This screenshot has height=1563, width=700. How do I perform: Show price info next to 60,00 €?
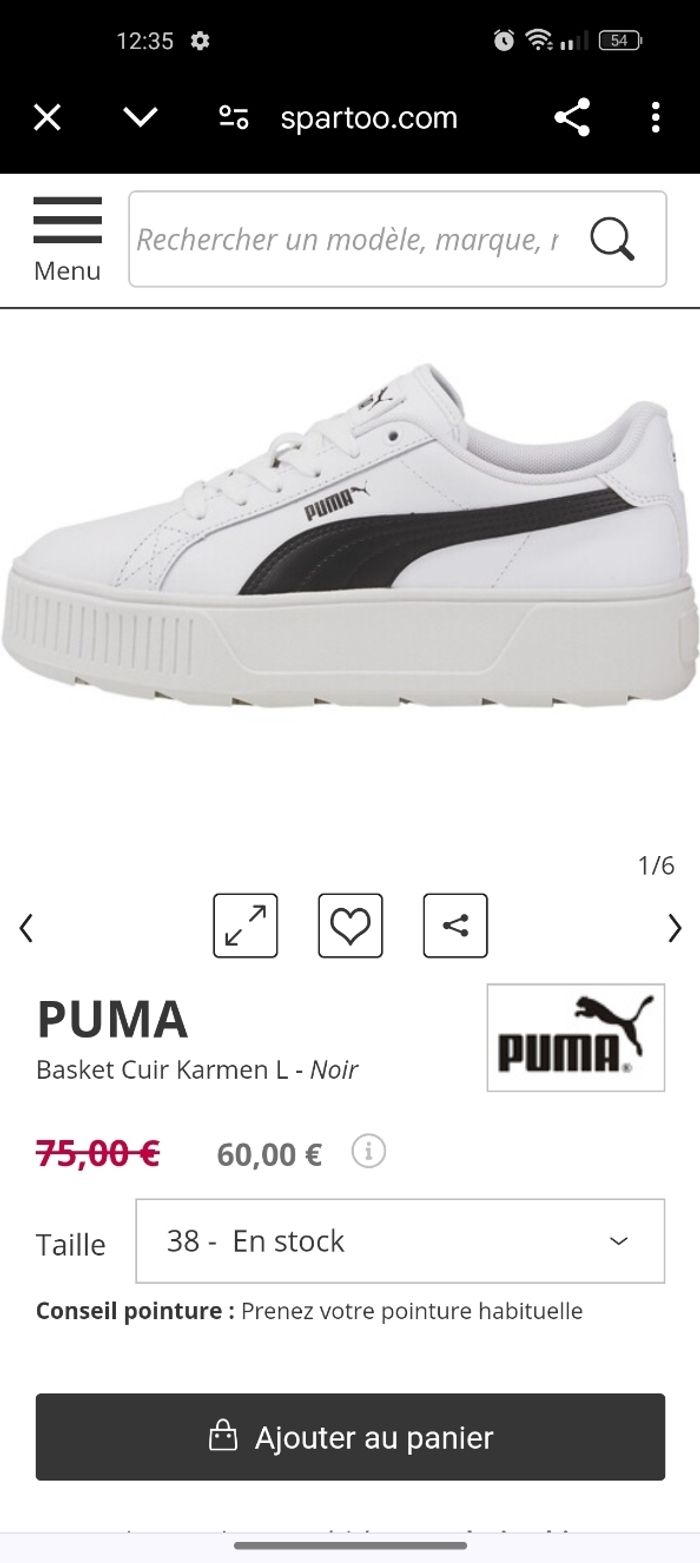tap(368, 1152)
